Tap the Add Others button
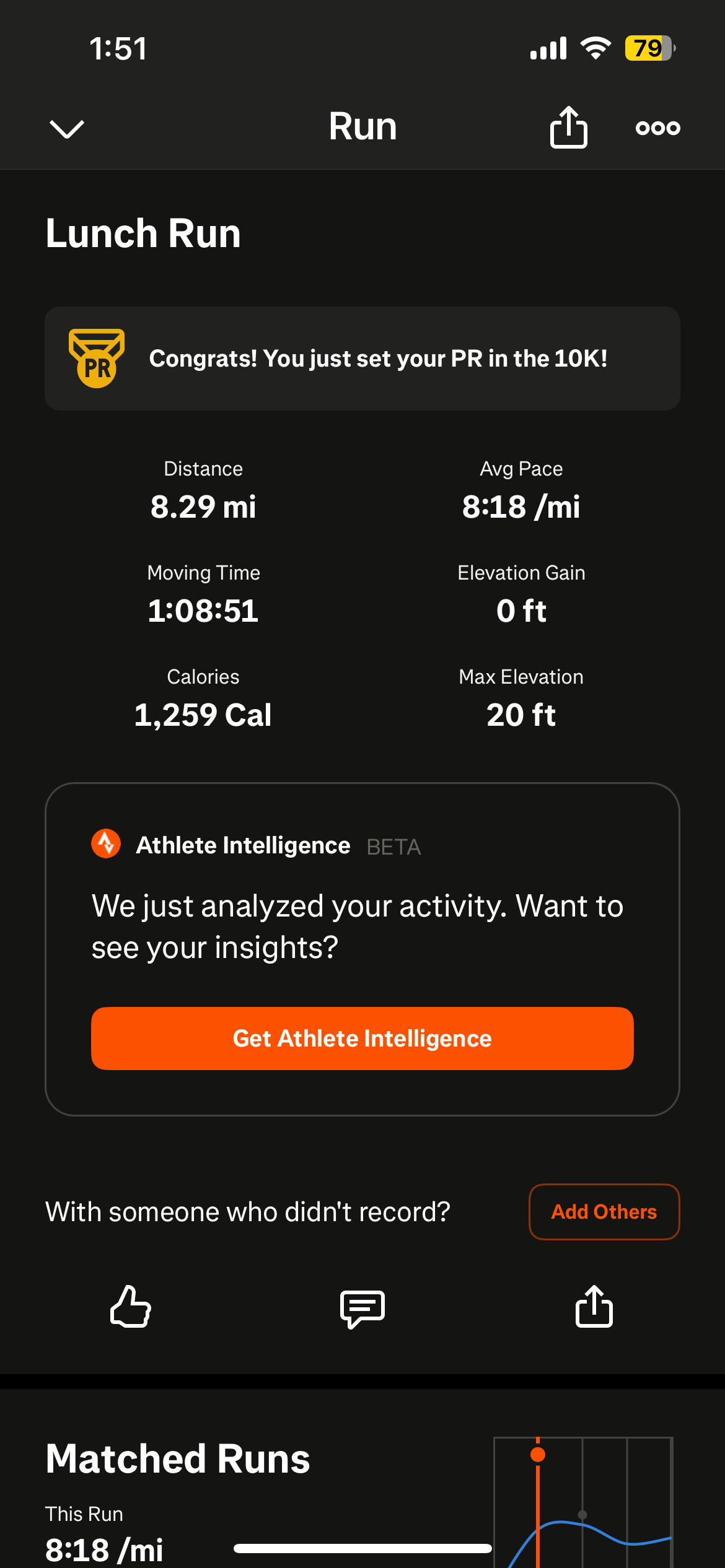Image resolution: width=725 pixels, height=1568 pixels. [604, 1212]
